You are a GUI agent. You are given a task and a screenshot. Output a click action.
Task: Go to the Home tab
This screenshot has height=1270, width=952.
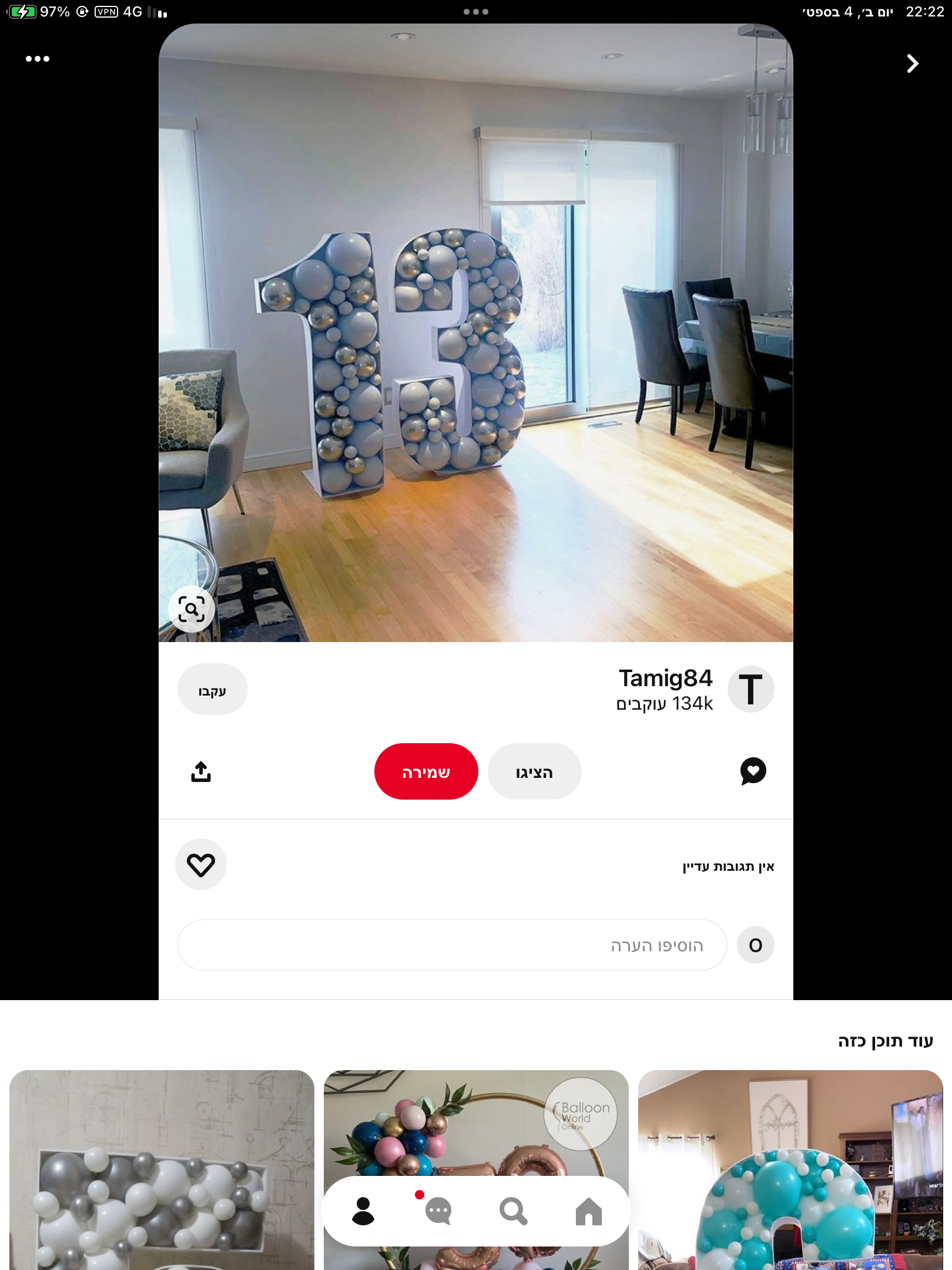pos(589,1211)
